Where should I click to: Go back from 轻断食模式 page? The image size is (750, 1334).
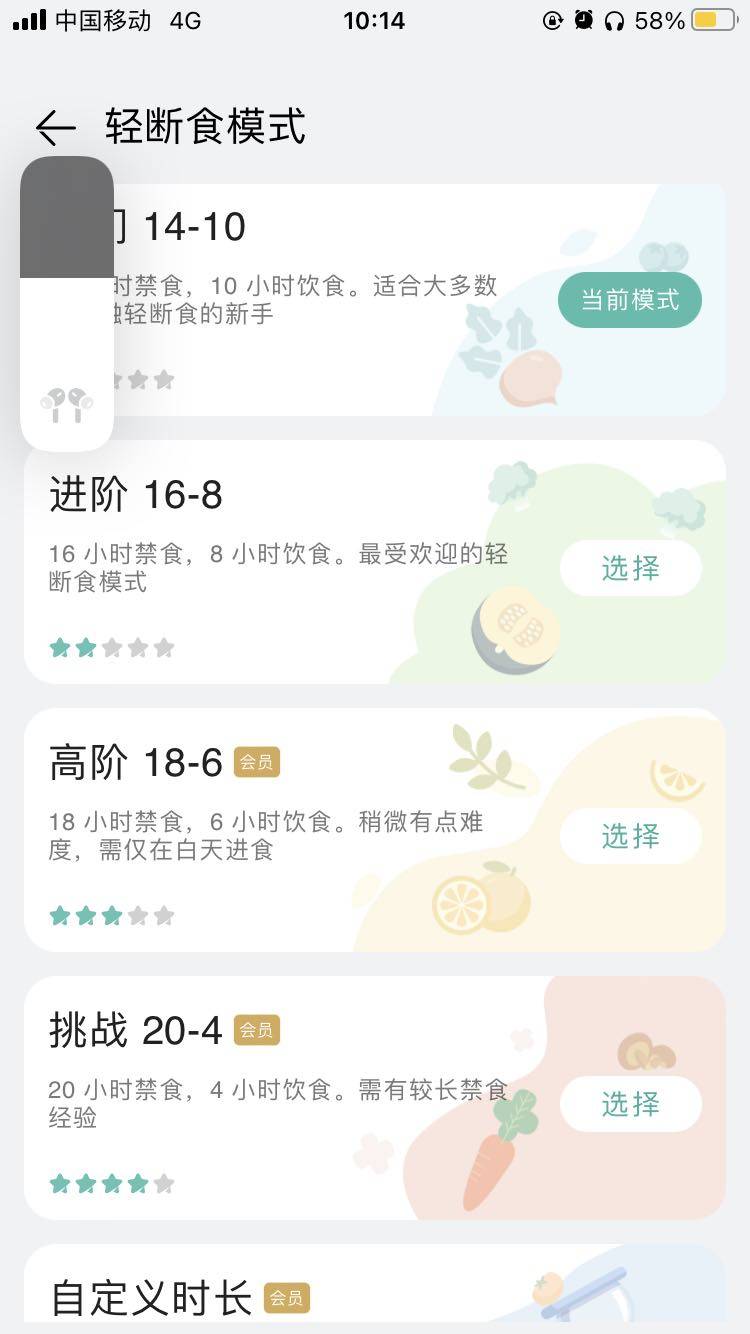click(56, 128)
